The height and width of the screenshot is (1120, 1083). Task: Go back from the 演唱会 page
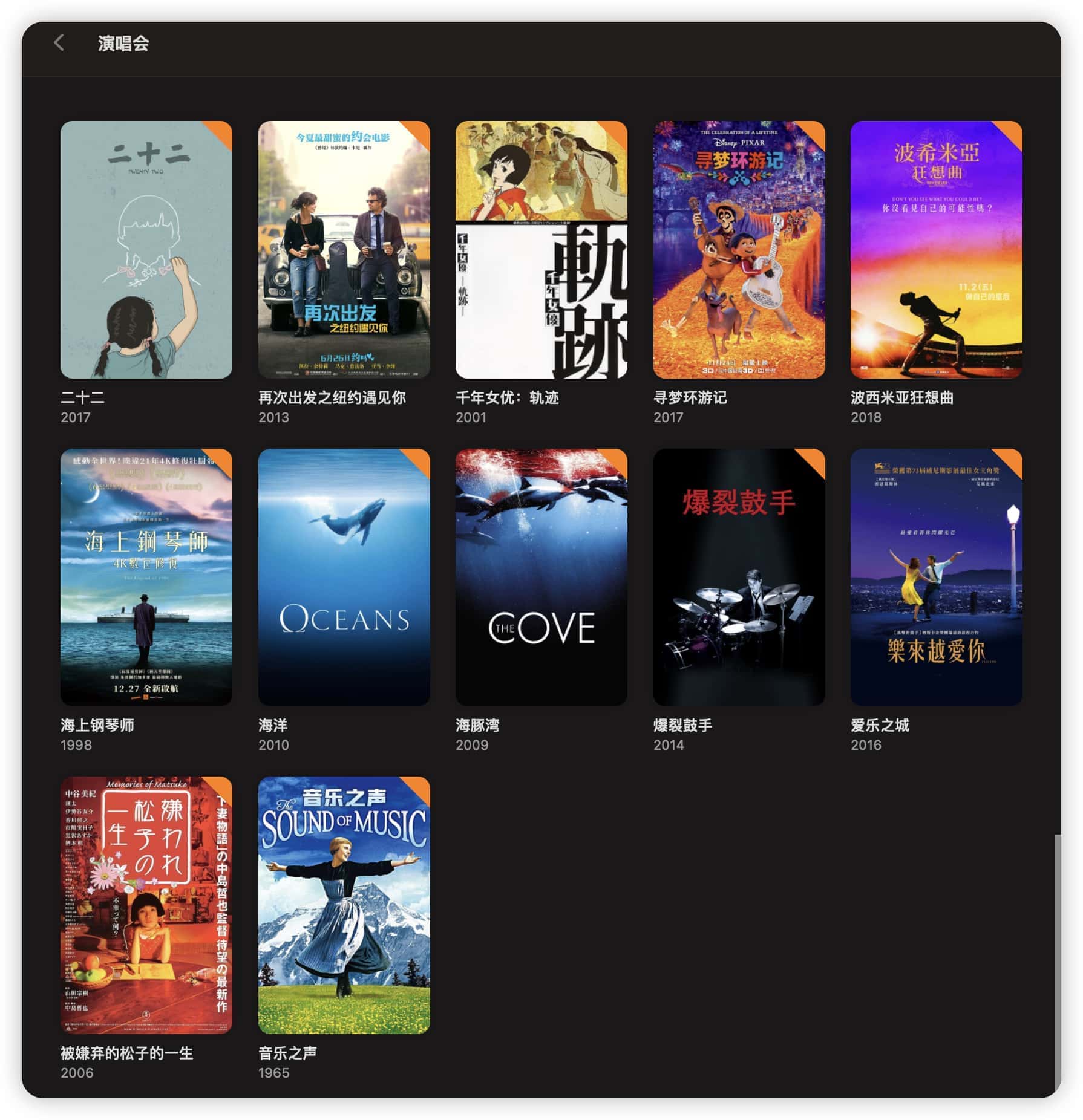[x=59, y=43]
